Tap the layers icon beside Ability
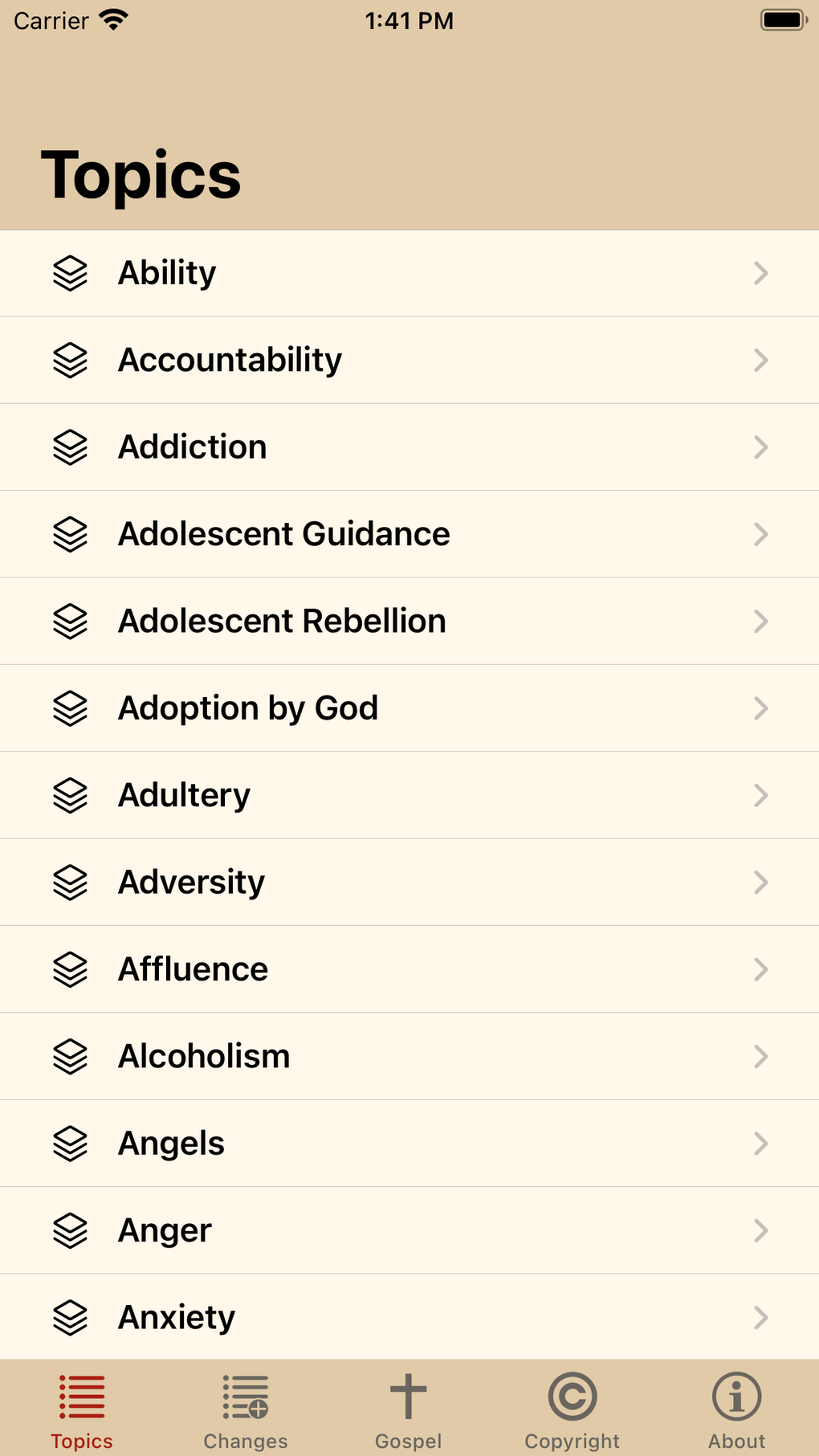The width and height of the screenshot is (819, 1456). (70, 273)
